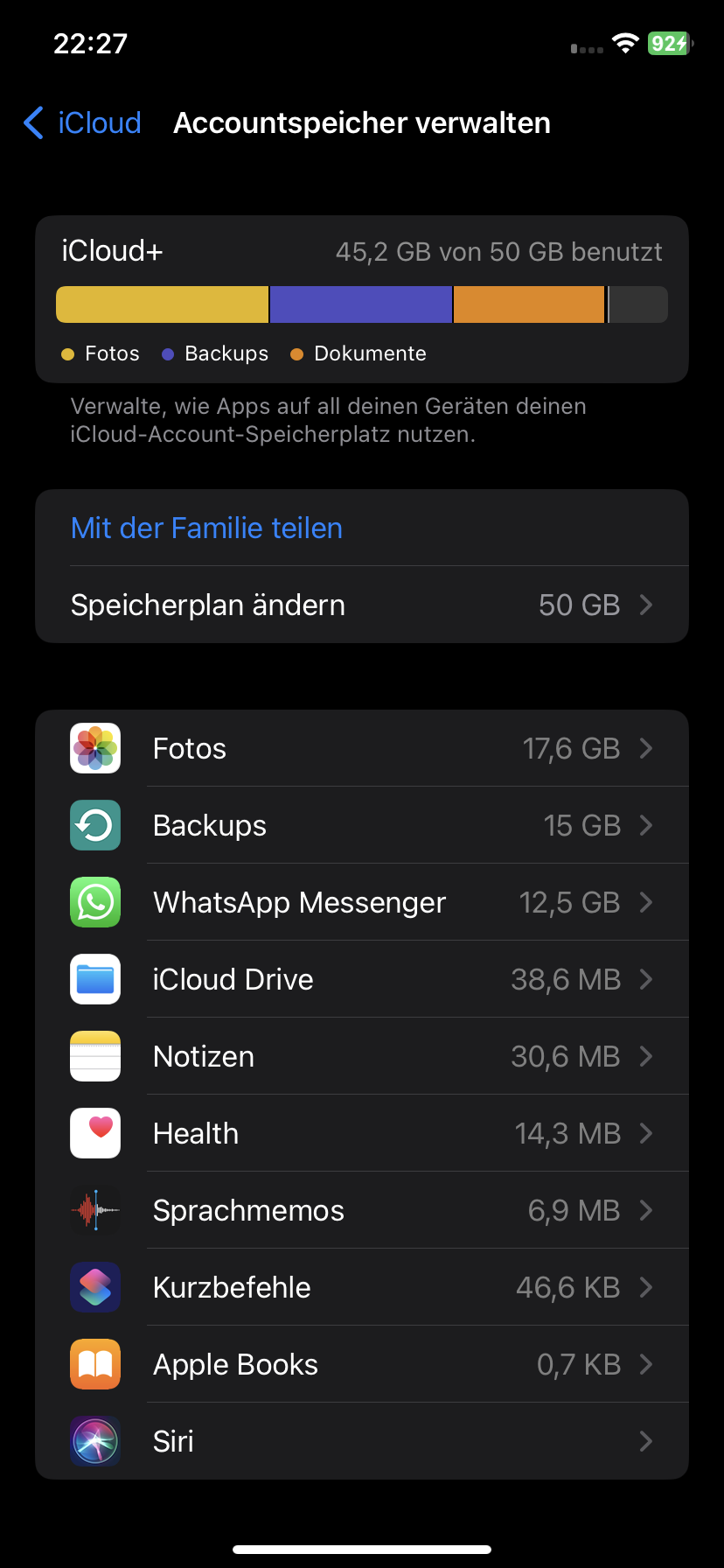Select the Accountspeicher verwalten title

point(362,123)
